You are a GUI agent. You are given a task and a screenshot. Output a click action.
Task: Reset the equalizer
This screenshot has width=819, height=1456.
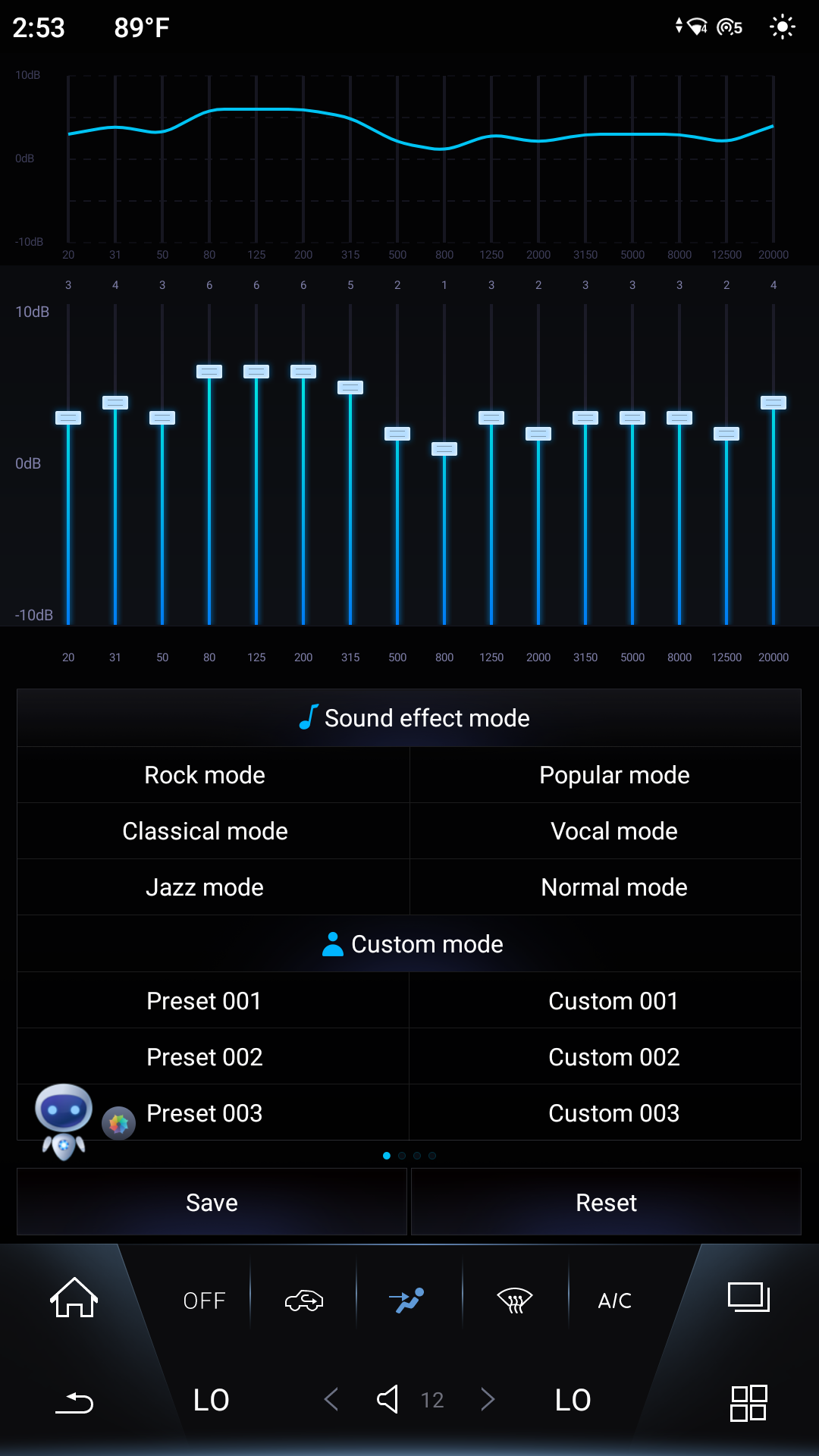coord(606,1202)
